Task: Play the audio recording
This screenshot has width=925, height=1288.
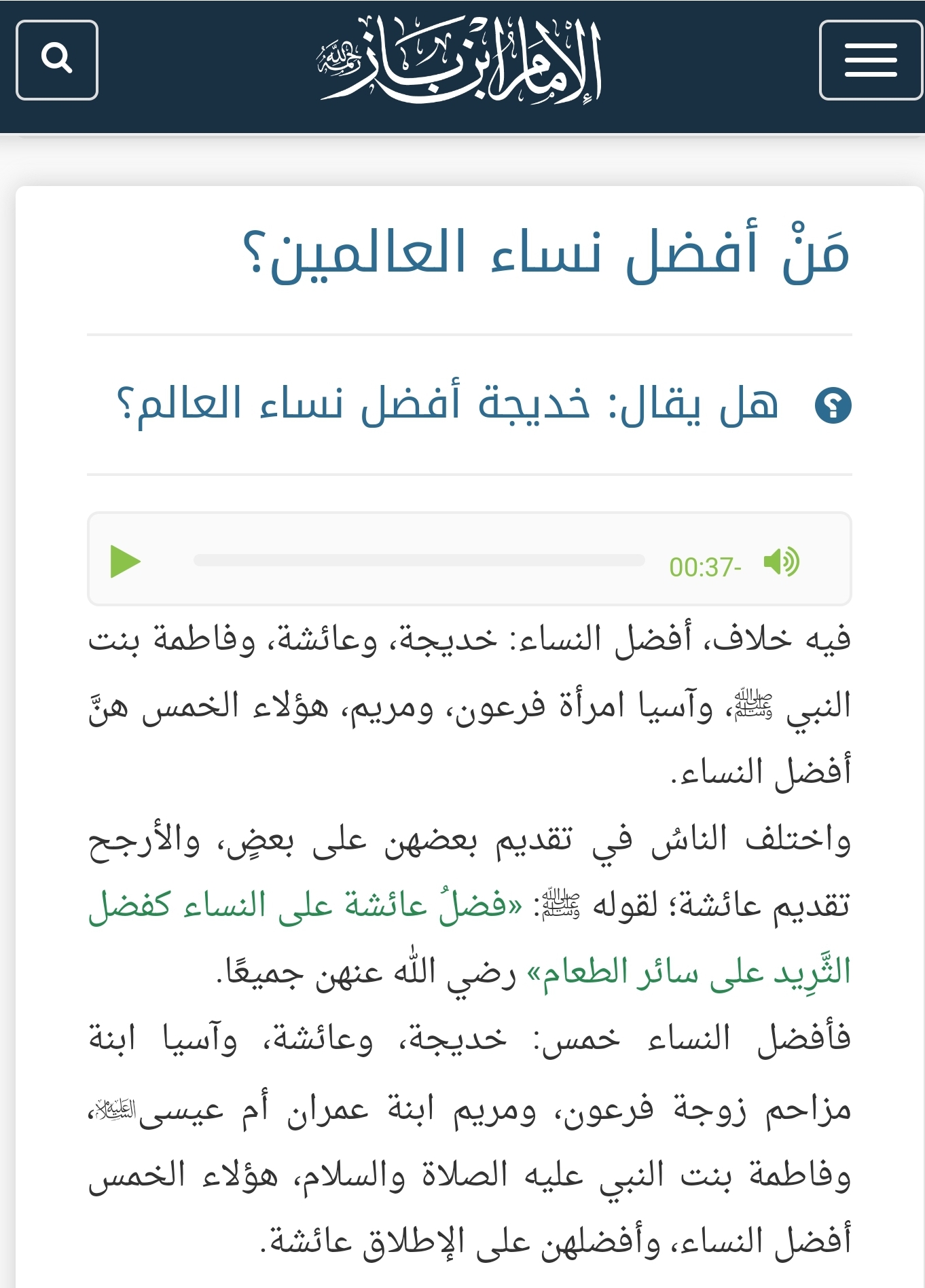Action: (x=125, y=562)
